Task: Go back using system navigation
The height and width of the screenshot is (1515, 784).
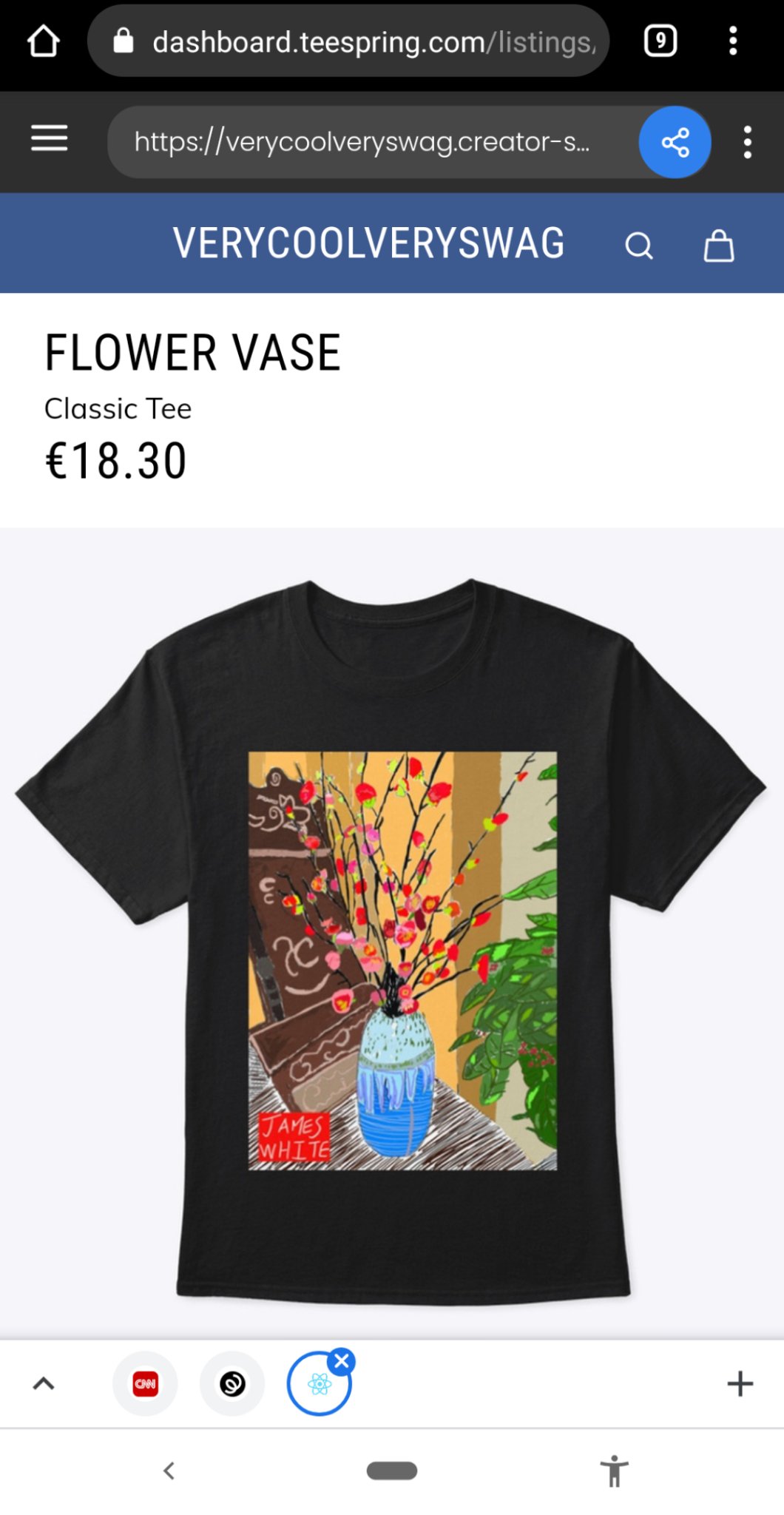Action: [169, 1471]
